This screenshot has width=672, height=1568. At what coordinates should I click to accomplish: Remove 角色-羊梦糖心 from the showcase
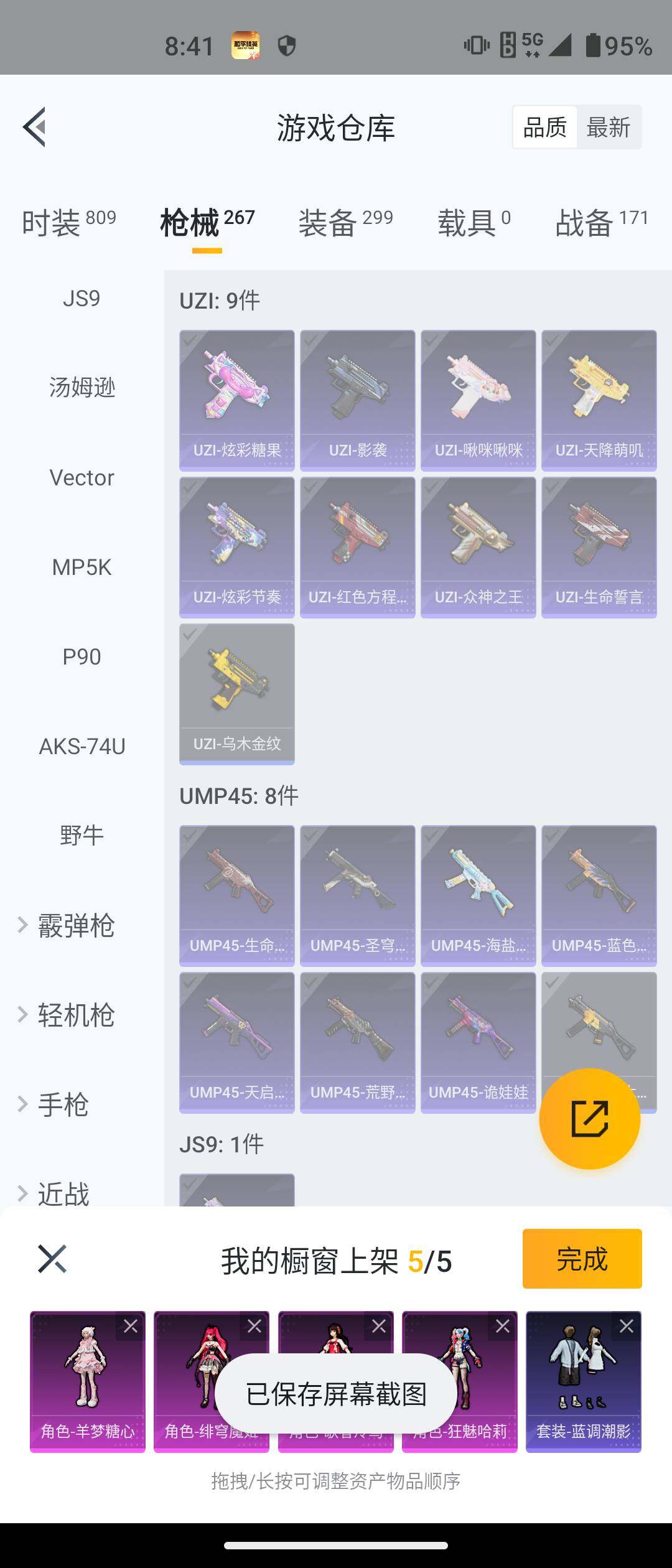click(x=131, y=1327)
